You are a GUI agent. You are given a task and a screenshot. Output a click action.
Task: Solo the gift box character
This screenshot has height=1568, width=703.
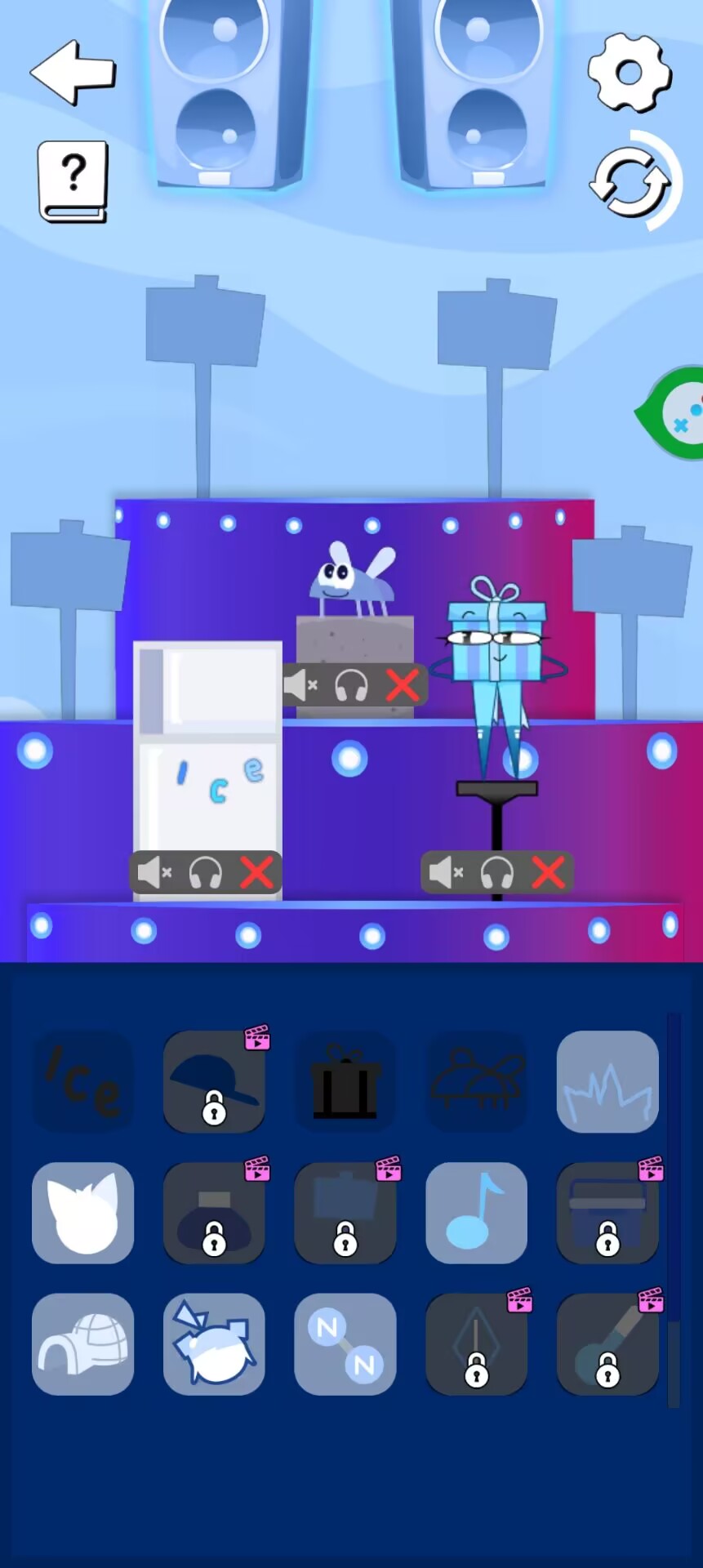496,873
